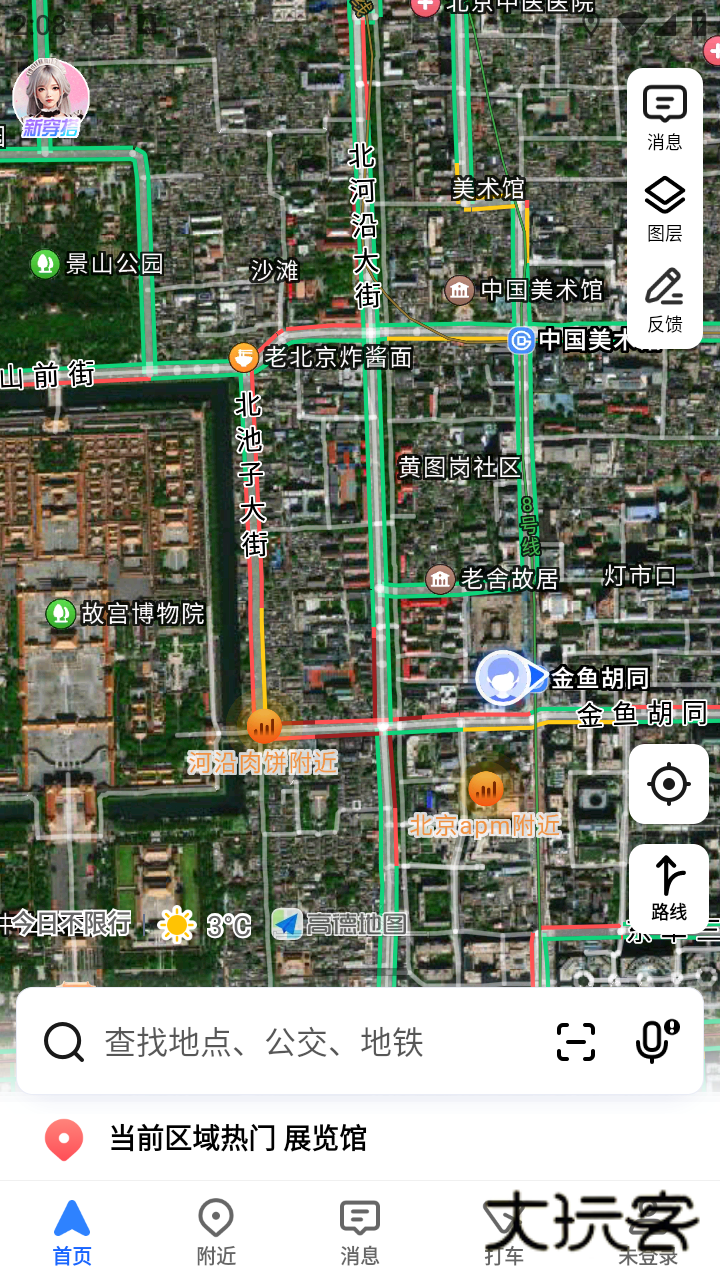Select the 老舍故居 map marker
This screenshot has height=1280, width=720.
coord(441,578)
